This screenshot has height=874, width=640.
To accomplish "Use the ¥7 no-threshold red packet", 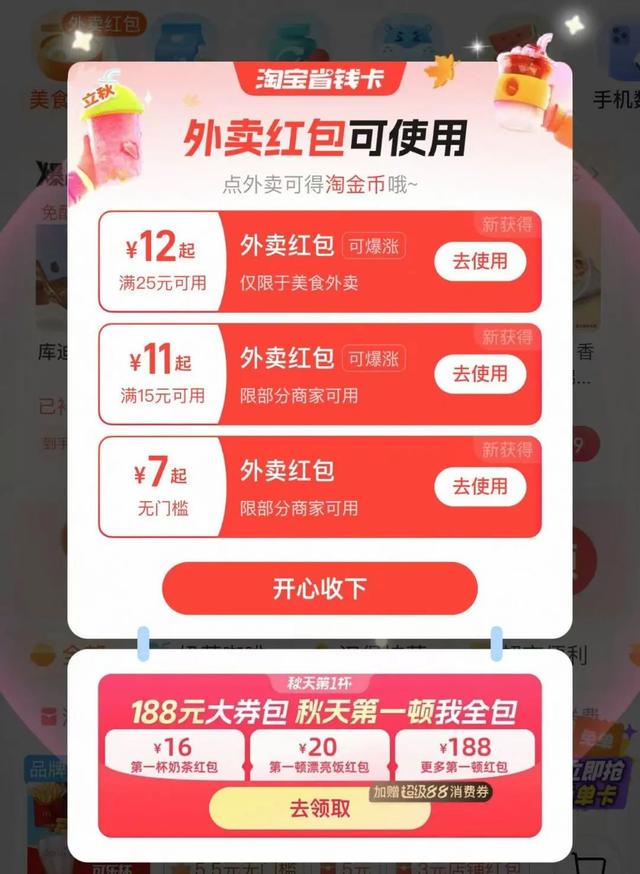I will [480, 486].
